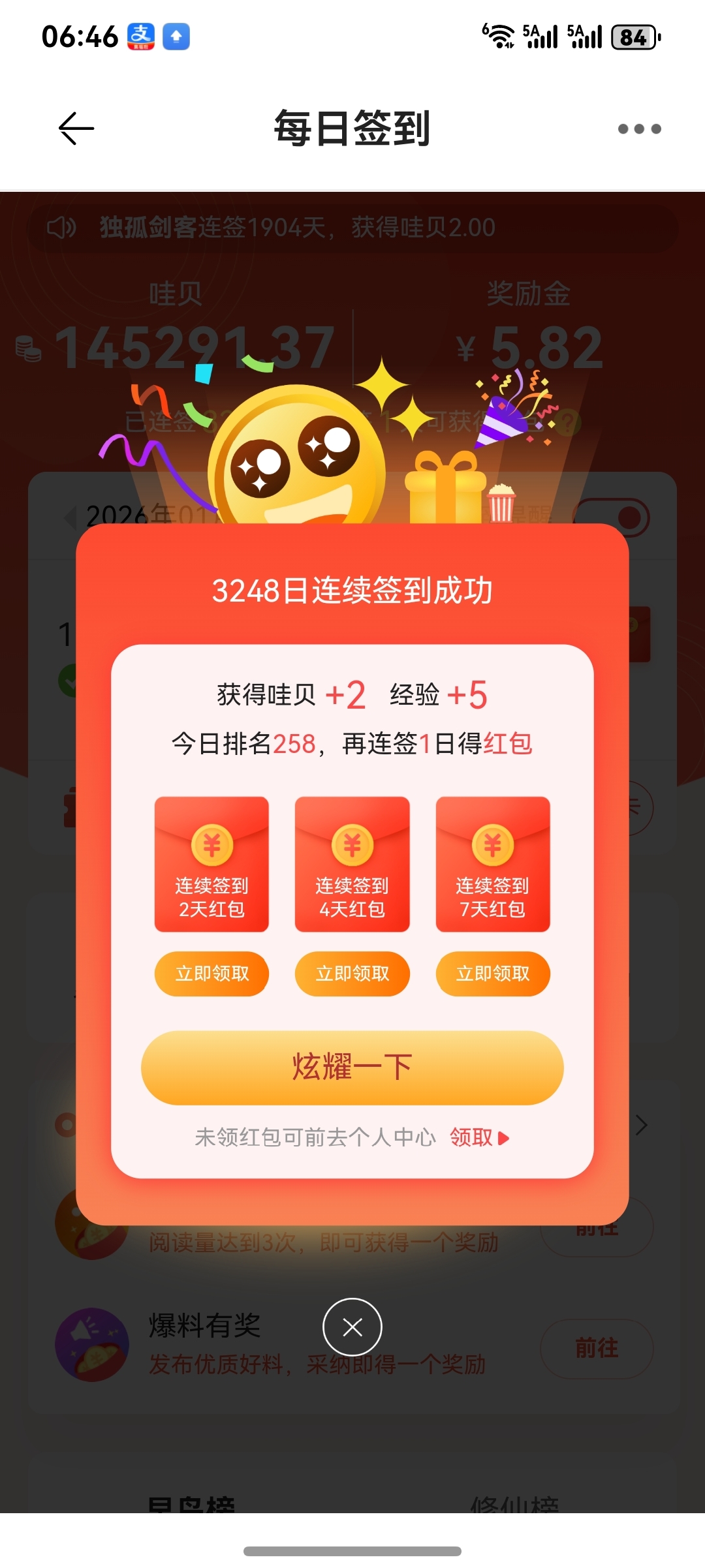Claim the 连续签到7天红包 with 立即领取
The width and height of the screenshot is (705, 1568).
click(493, 974)
